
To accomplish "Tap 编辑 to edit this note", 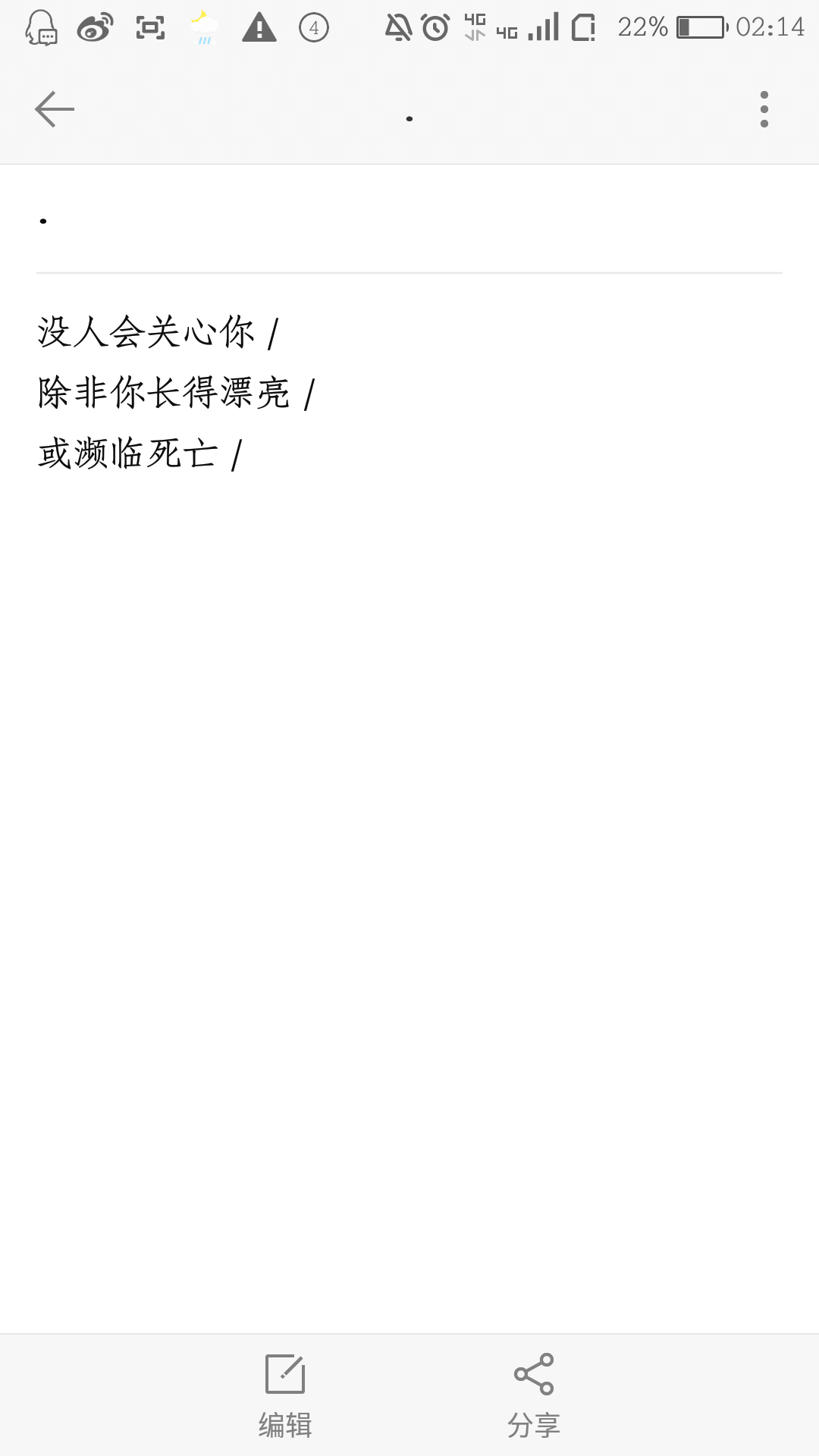I will (x=285, y=1395).
